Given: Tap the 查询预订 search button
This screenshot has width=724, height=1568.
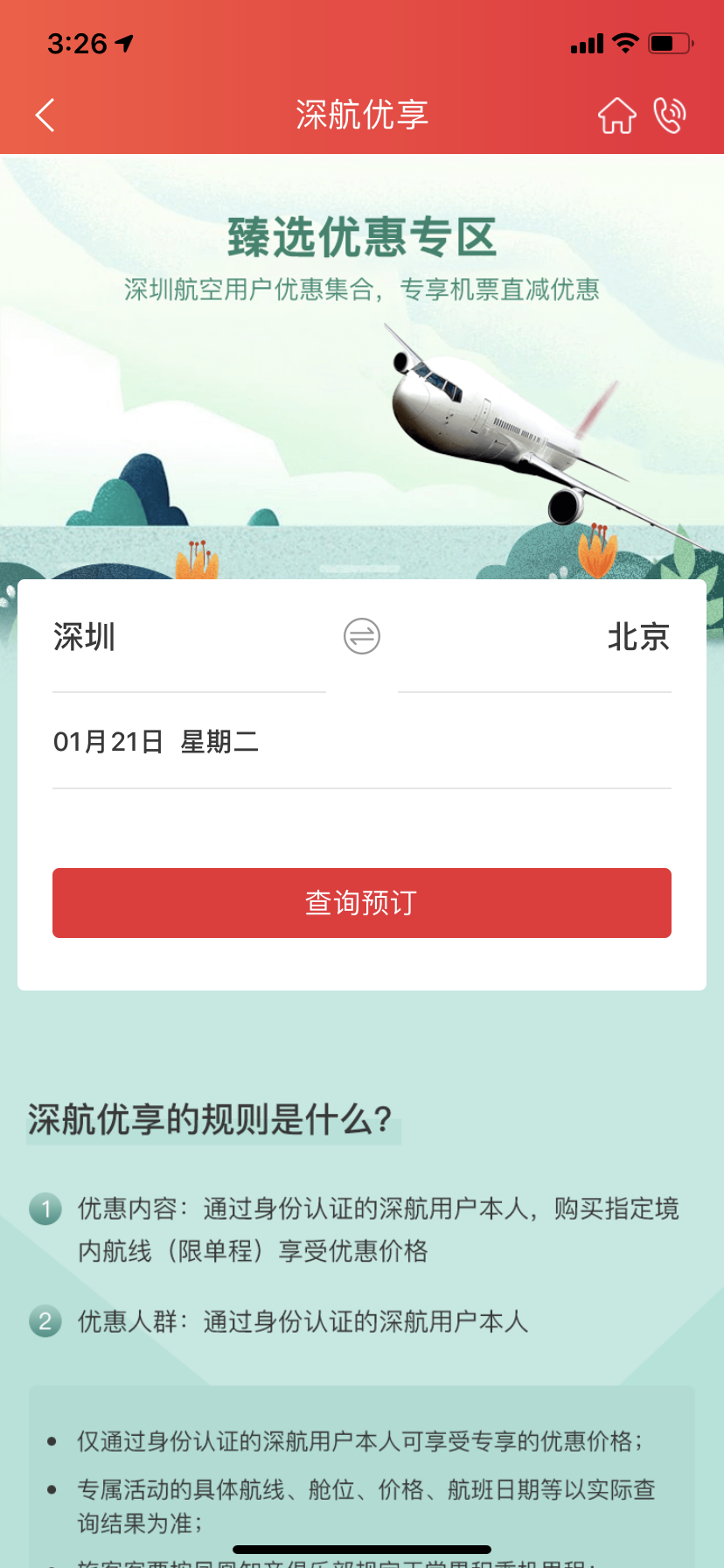Looking at the screenshot, I should 362,903.
